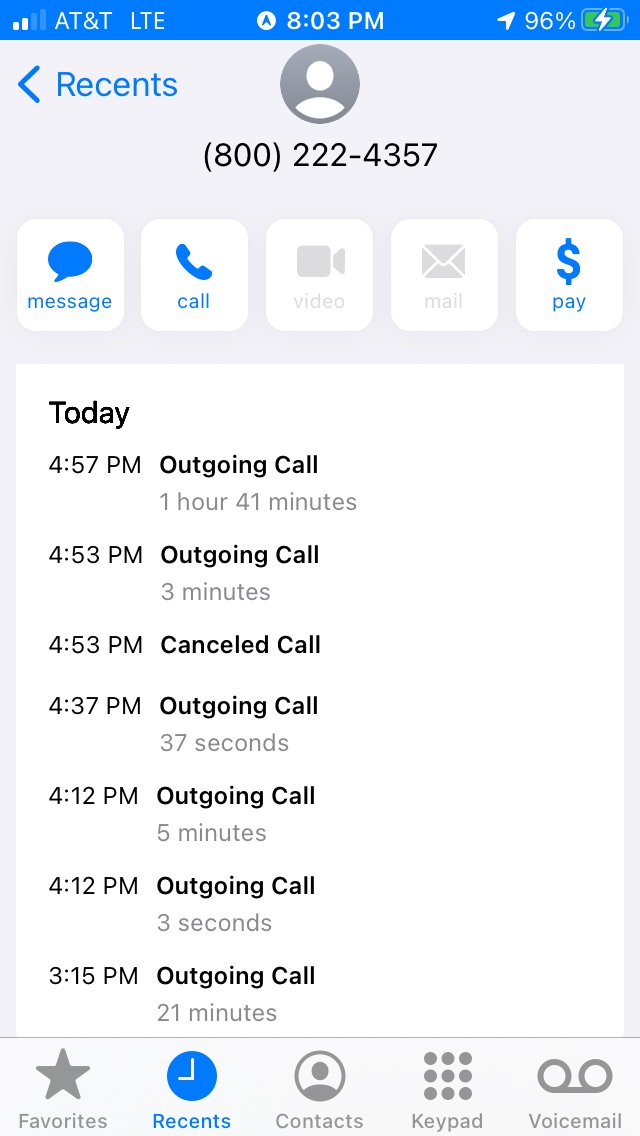Open the pay option for this contact

coord(568,275)
